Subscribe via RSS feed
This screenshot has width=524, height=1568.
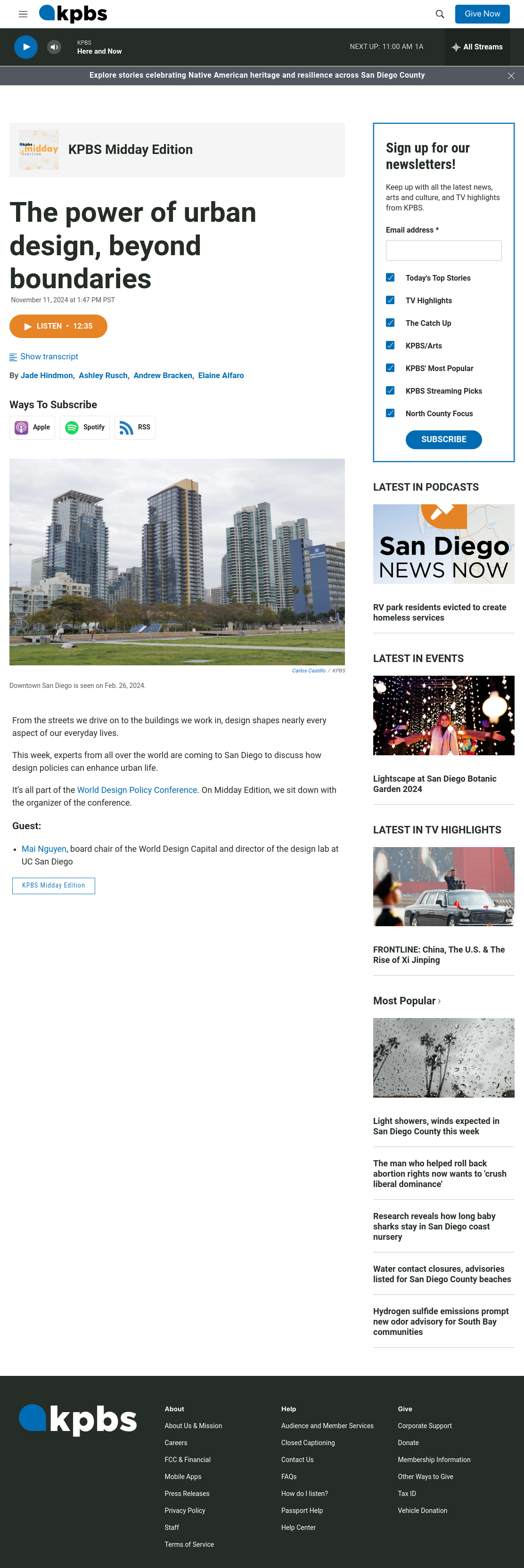[135, 427]
